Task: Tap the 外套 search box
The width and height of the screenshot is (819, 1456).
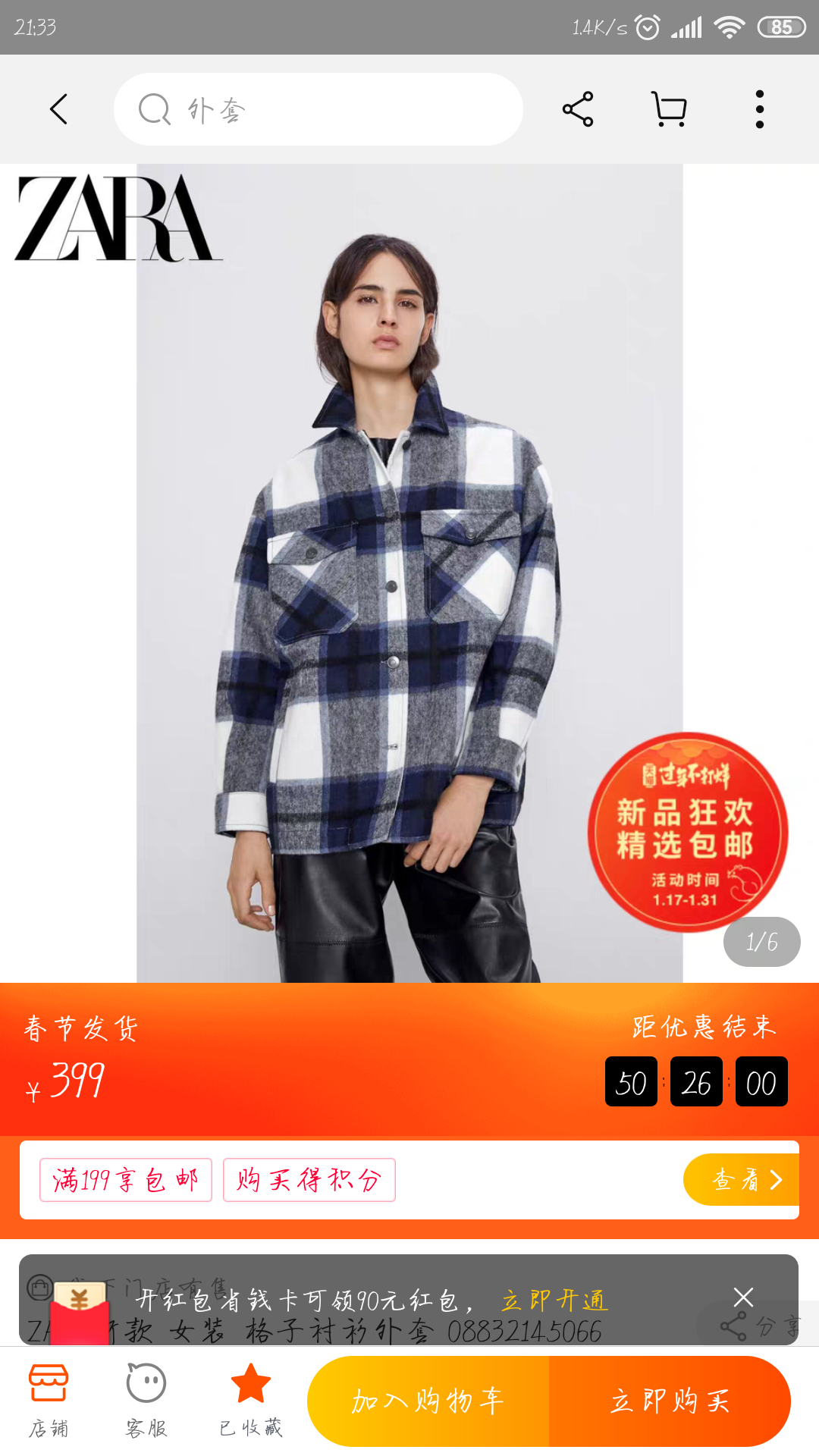Action: point(318,109)
